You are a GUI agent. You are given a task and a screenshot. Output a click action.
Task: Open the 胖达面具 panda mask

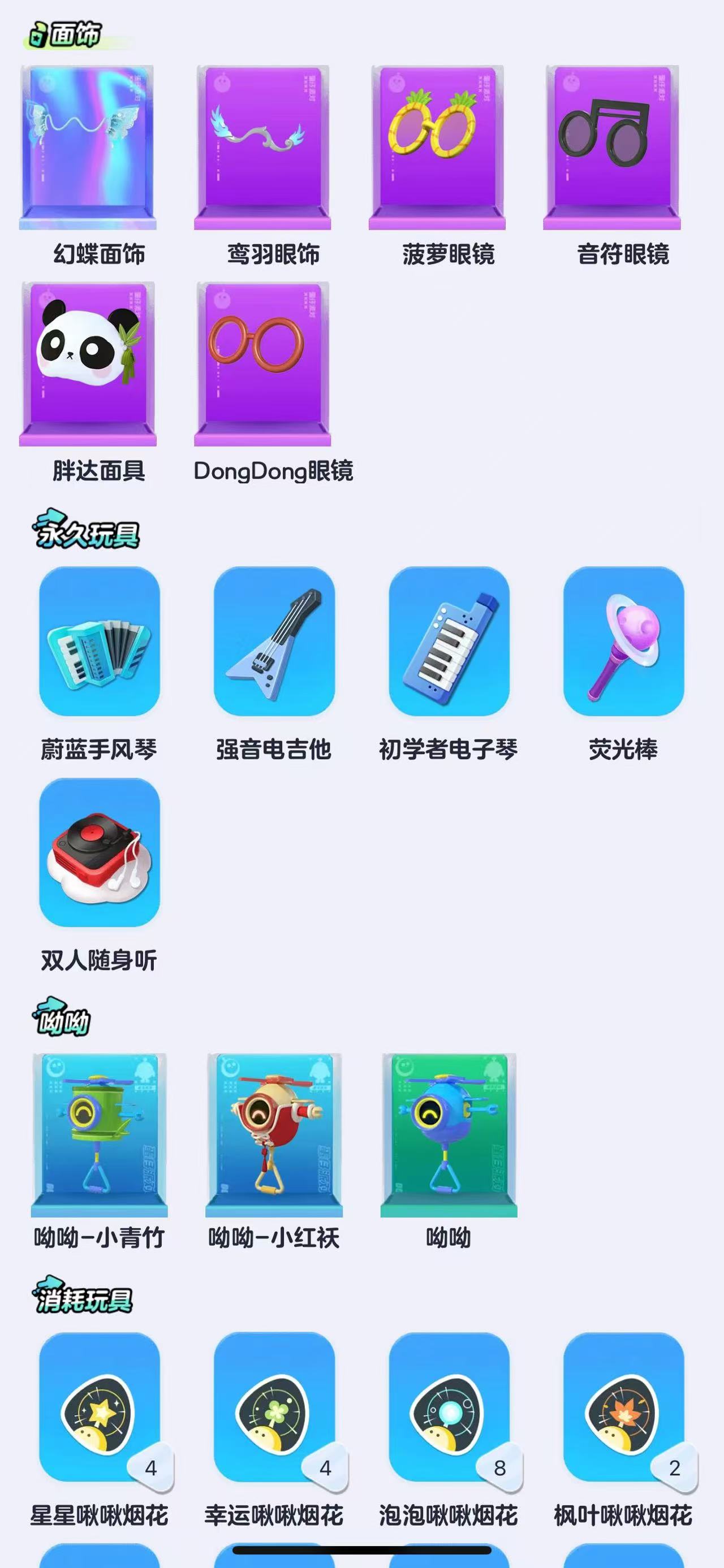pyautogui.click(x=88, y=363)
